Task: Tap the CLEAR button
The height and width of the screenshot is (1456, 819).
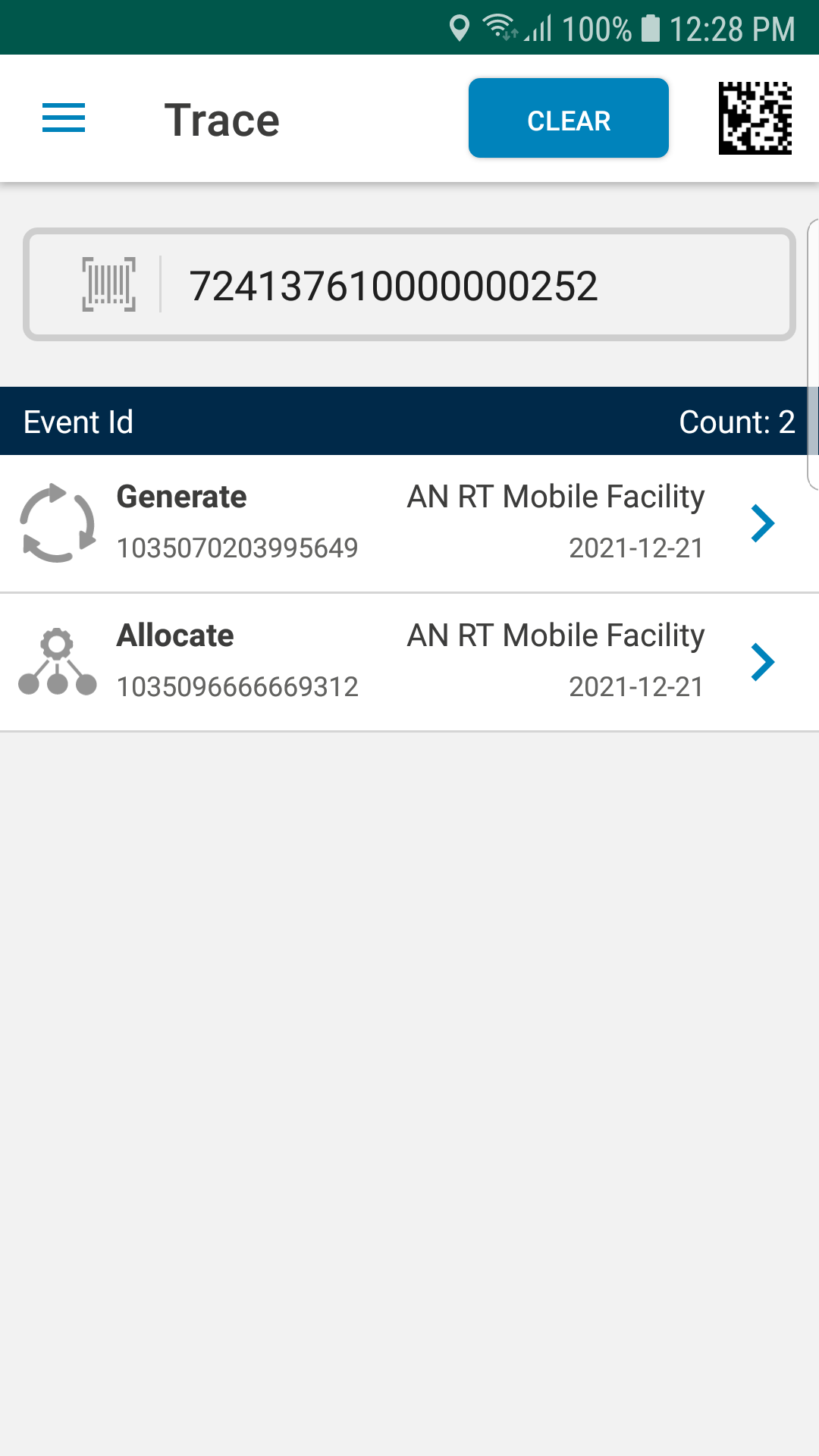Action: tap(569, 118)
